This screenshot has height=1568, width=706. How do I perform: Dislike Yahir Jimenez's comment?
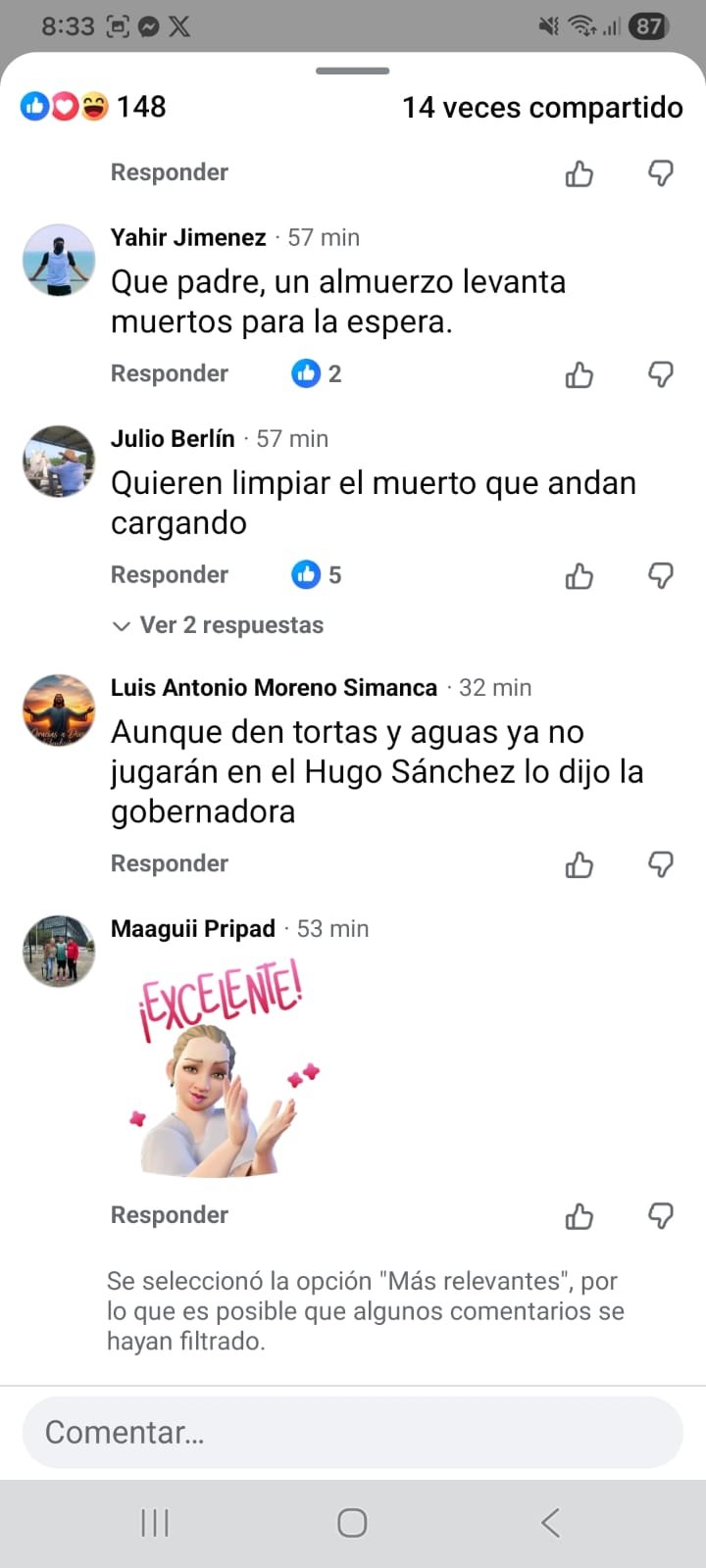[661, 374]
